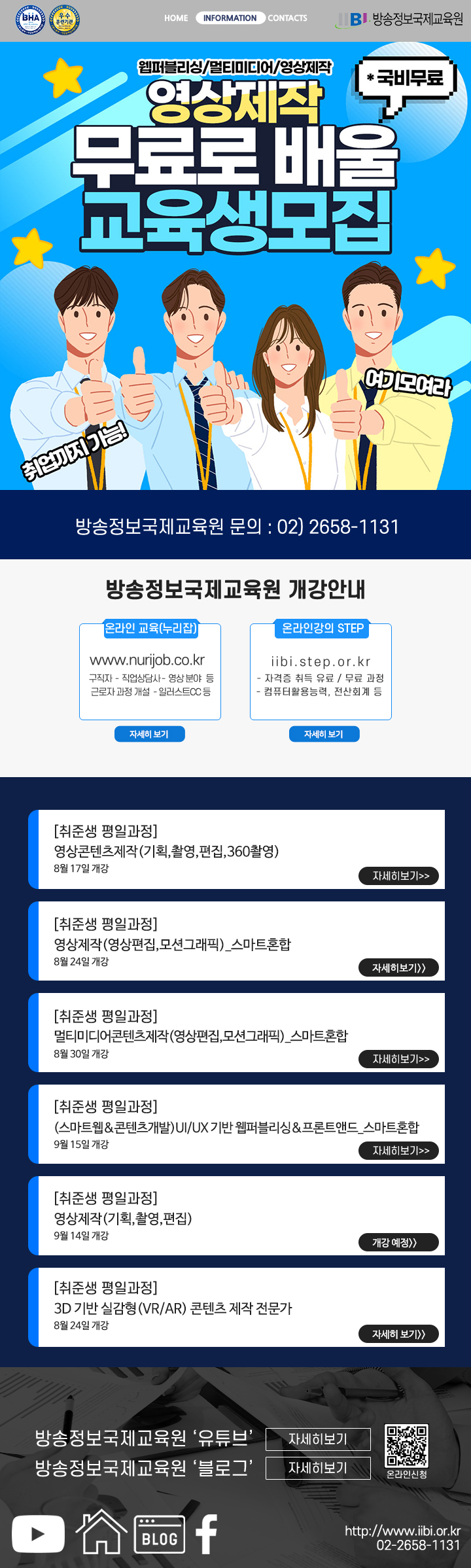Open the YouTube icon in the footer
The image size is (471, 1568).
pos(38,1533)
